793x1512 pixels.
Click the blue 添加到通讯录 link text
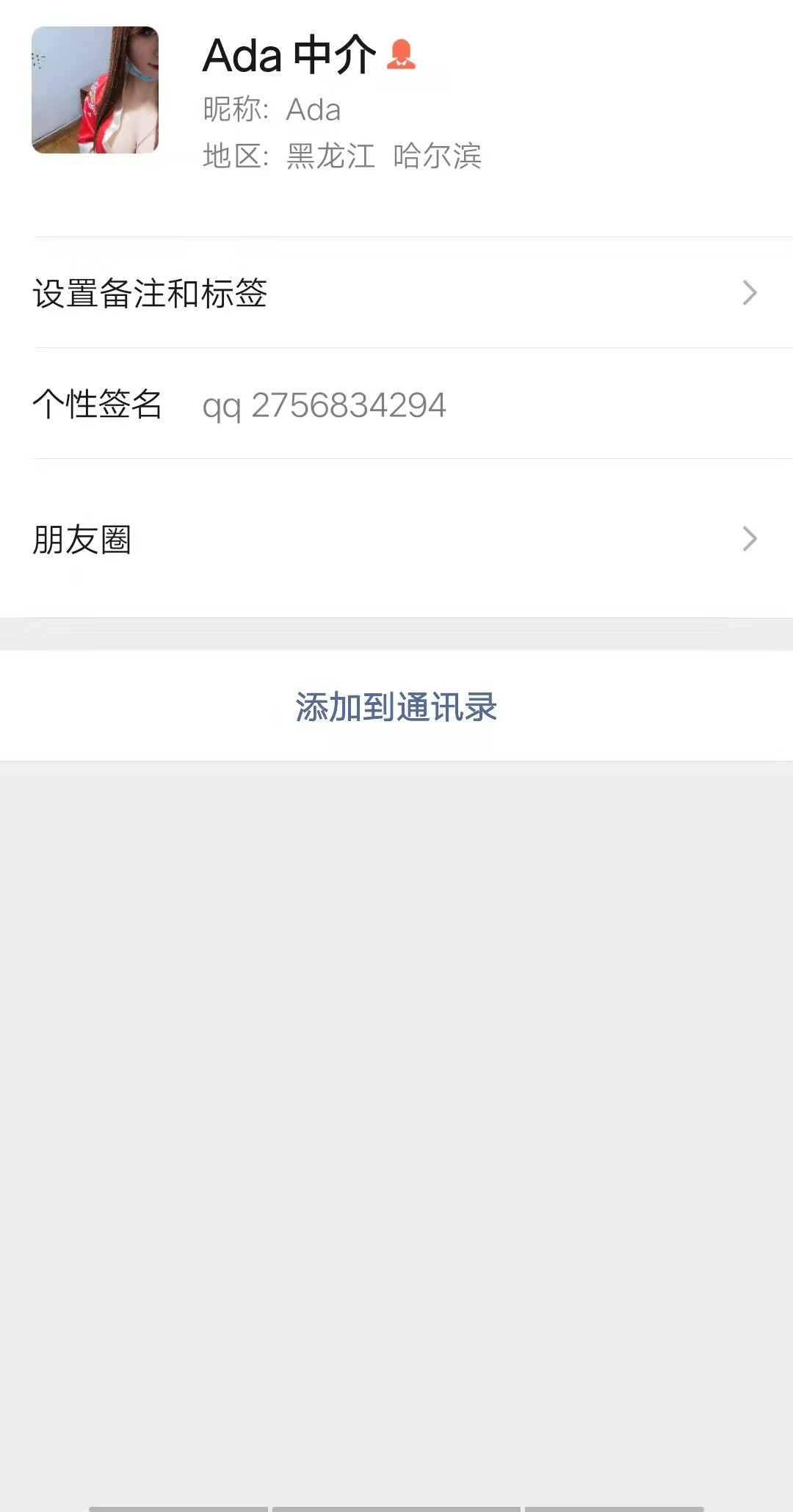396,706
